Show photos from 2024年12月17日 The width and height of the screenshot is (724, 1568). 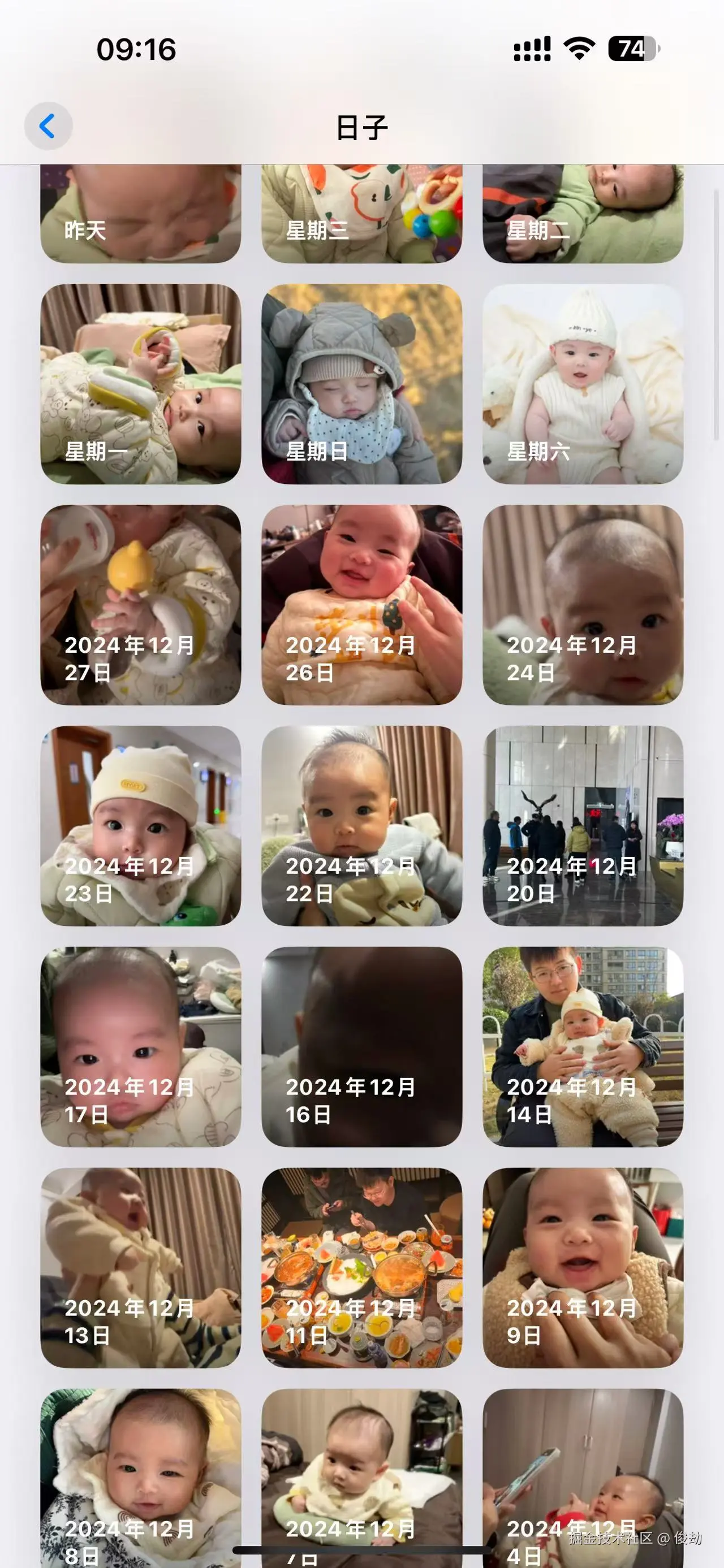pyautogui.click(x=141, y=1046)
